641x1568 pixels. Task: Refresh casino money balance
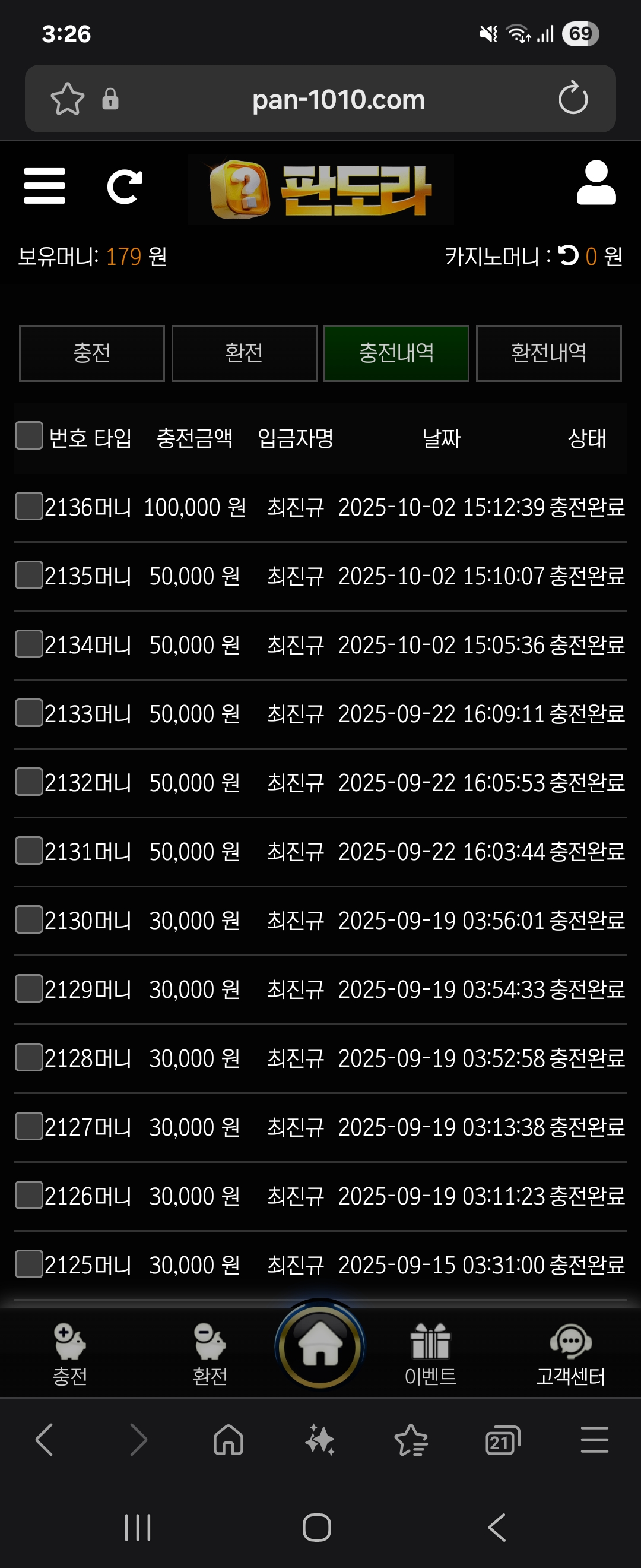pos(568,255)
